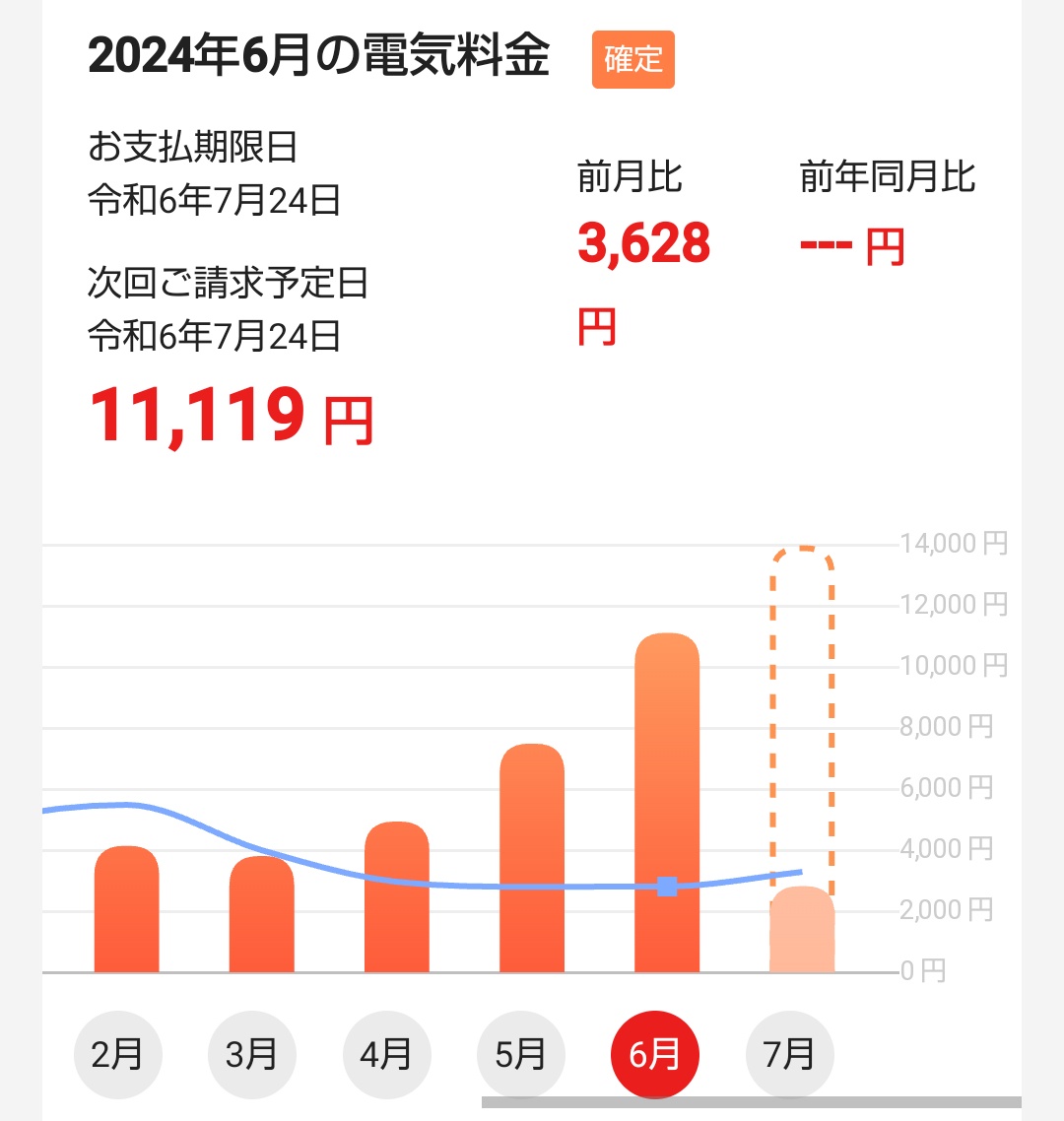View the 5月 electricity bill

[x=520, y=1055]
